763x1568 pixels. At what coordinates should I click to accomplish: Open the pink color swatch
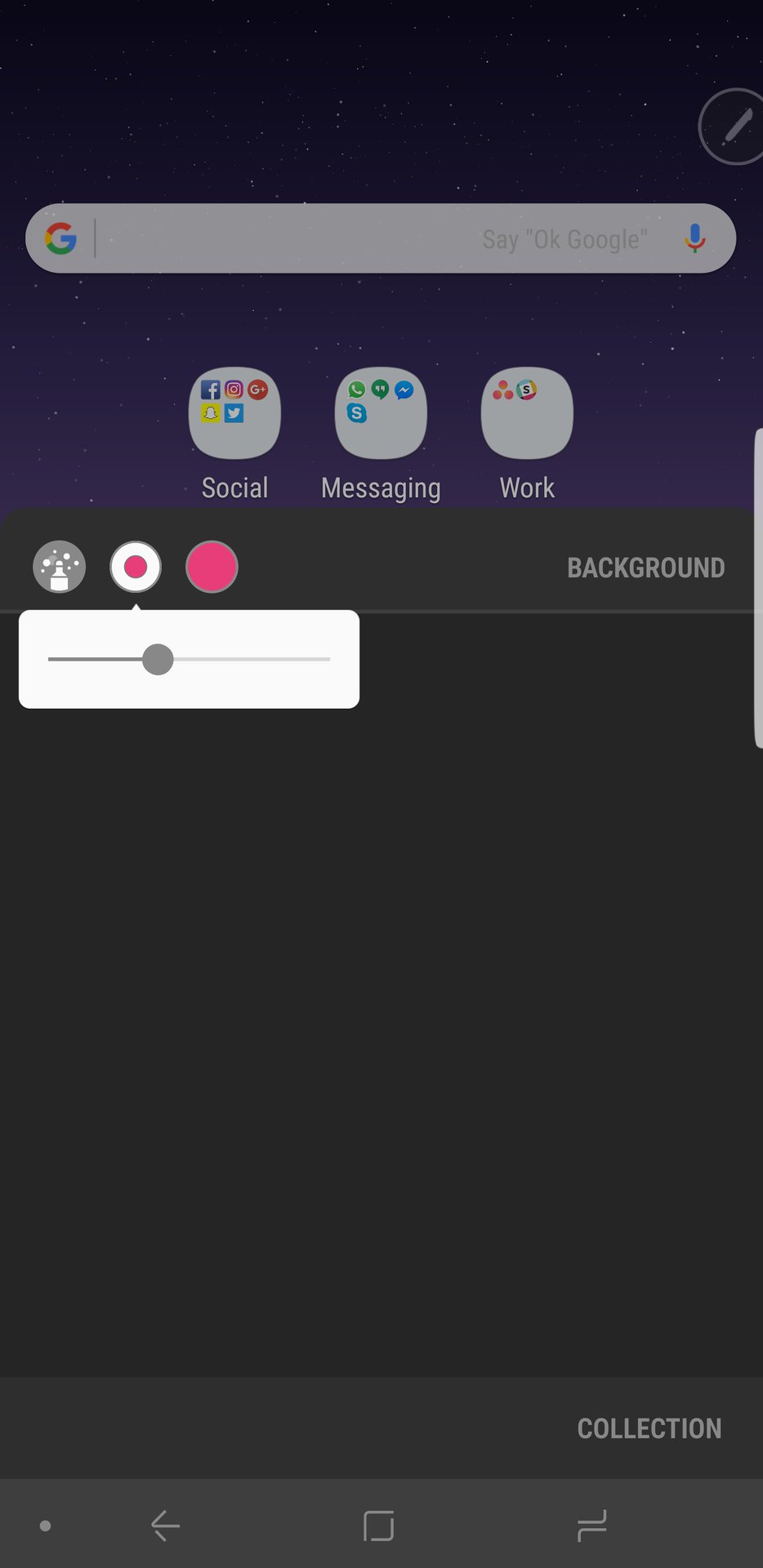coord(212,567)
